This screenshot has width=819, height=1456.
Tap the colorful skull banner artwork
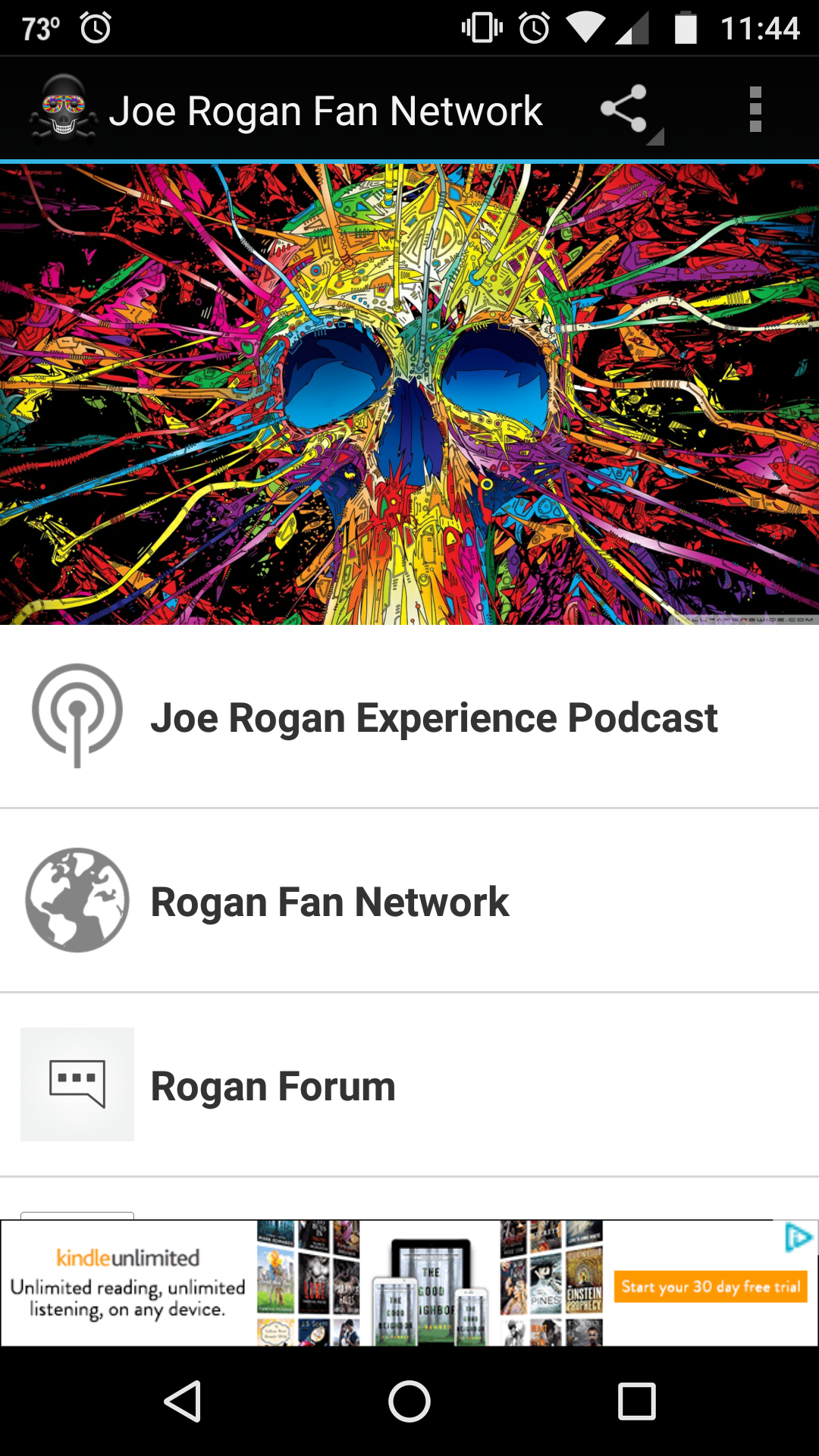(x=409, y=394)
